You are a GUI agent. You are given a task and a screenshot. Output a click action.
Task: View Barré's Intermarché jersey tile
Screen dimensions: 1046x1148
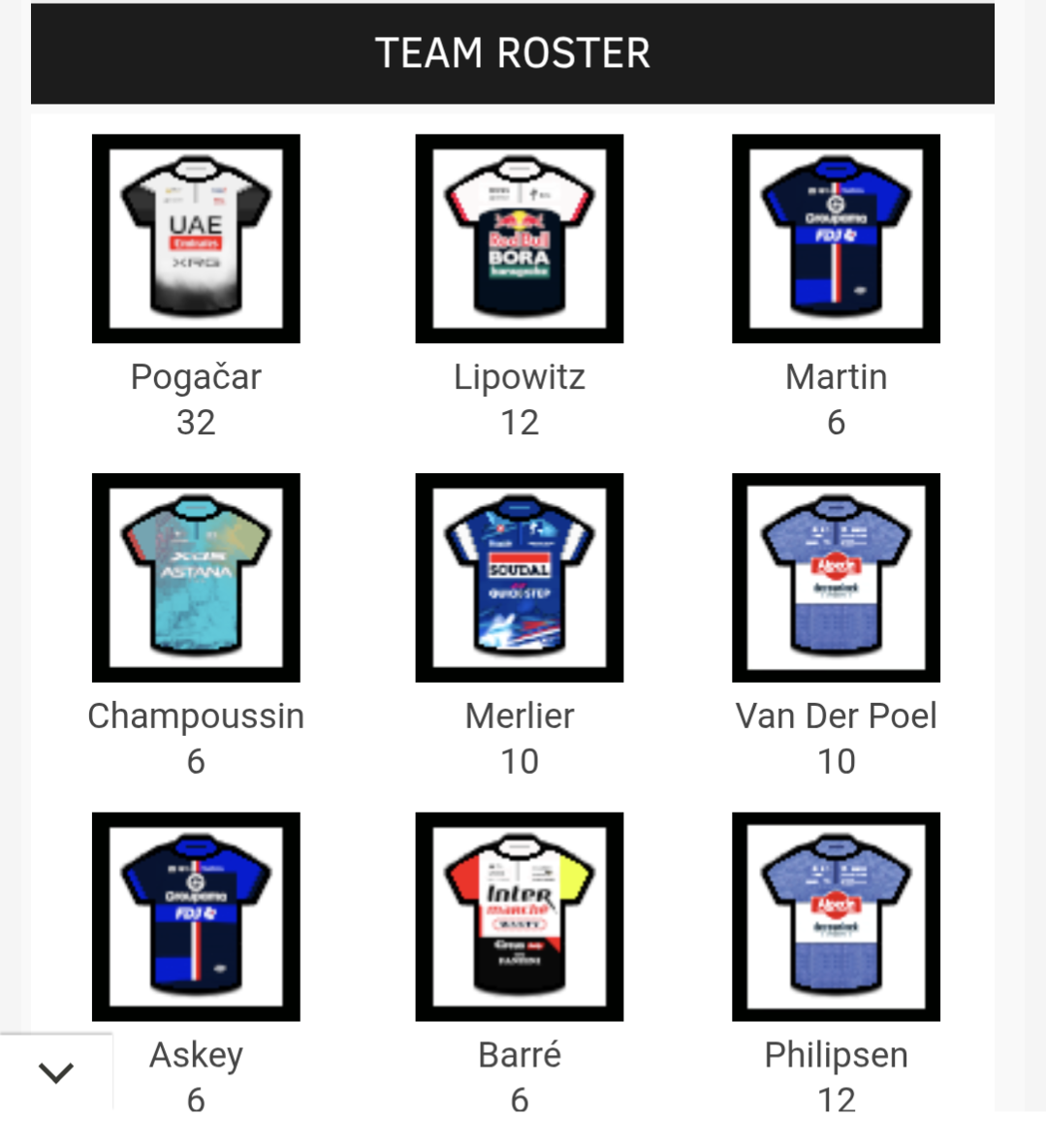(x=520, y=916)
